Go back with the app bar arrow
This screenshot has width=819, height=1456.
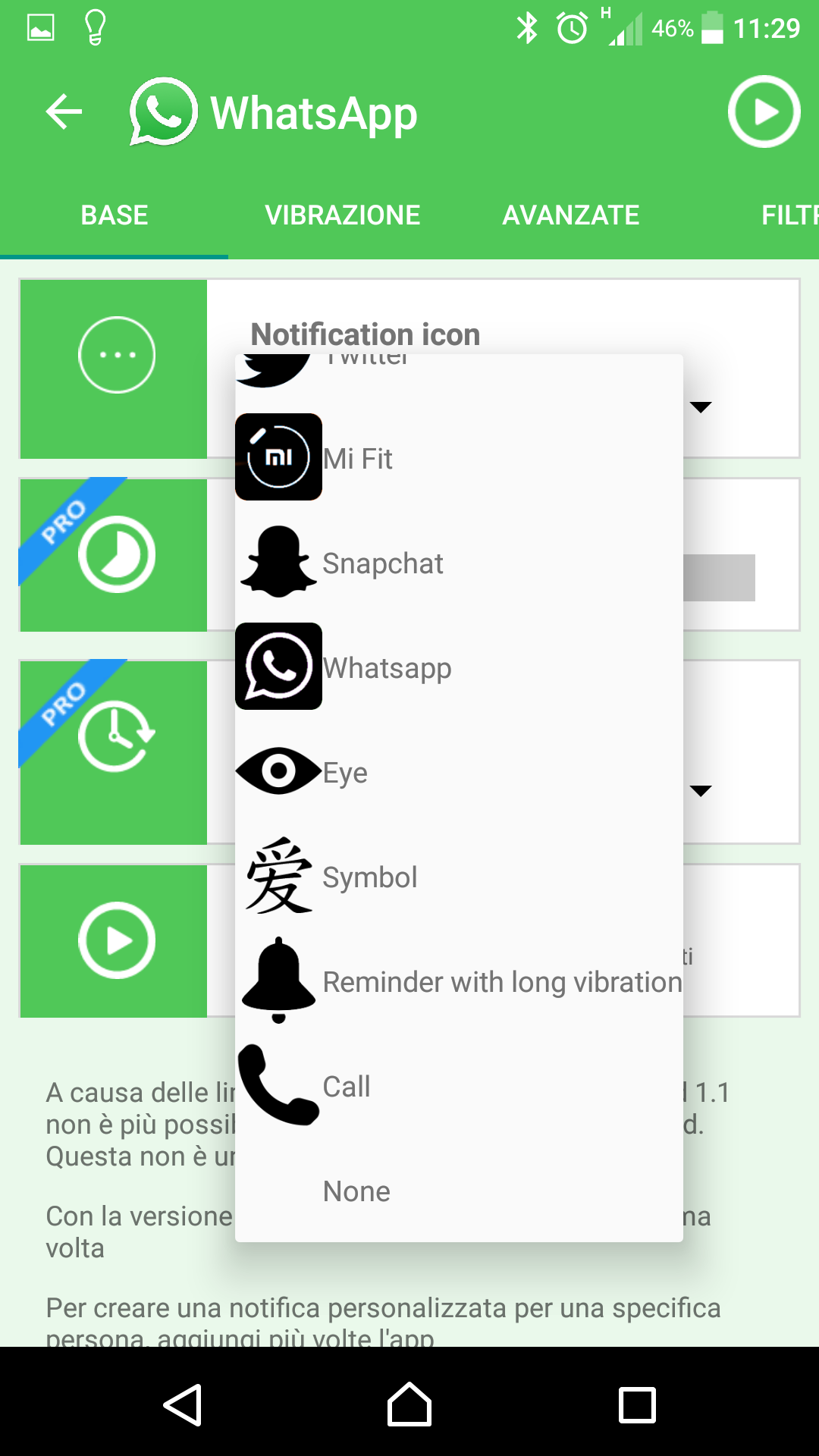point(64,112)
